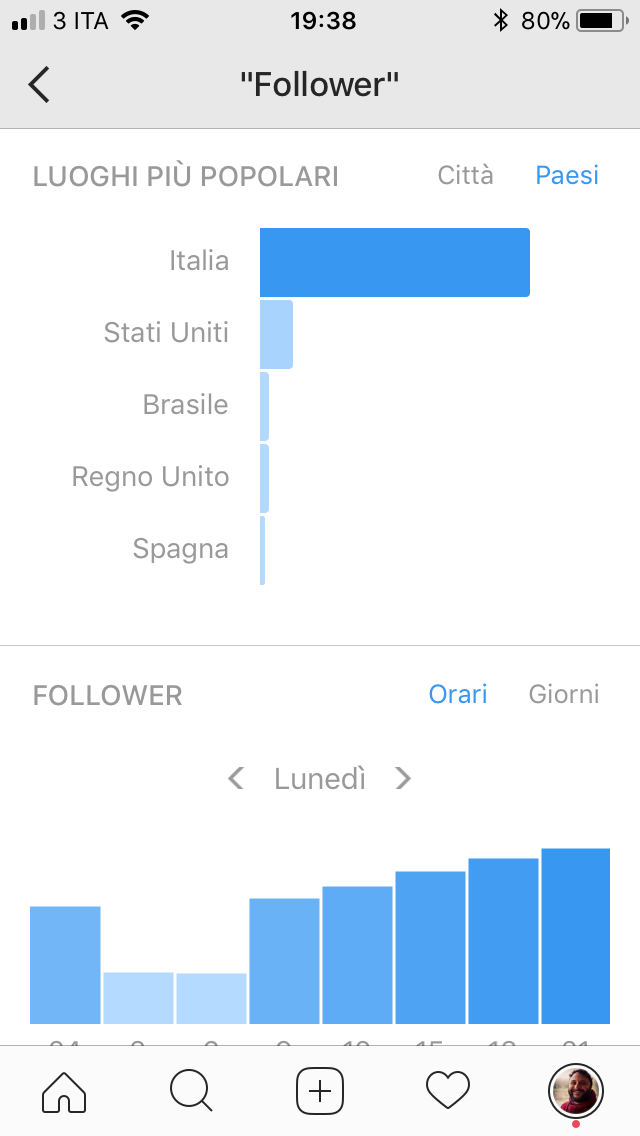Open the profile picture tab
The width and height of the screenshot is (640, 1136).
[575, 1090]
